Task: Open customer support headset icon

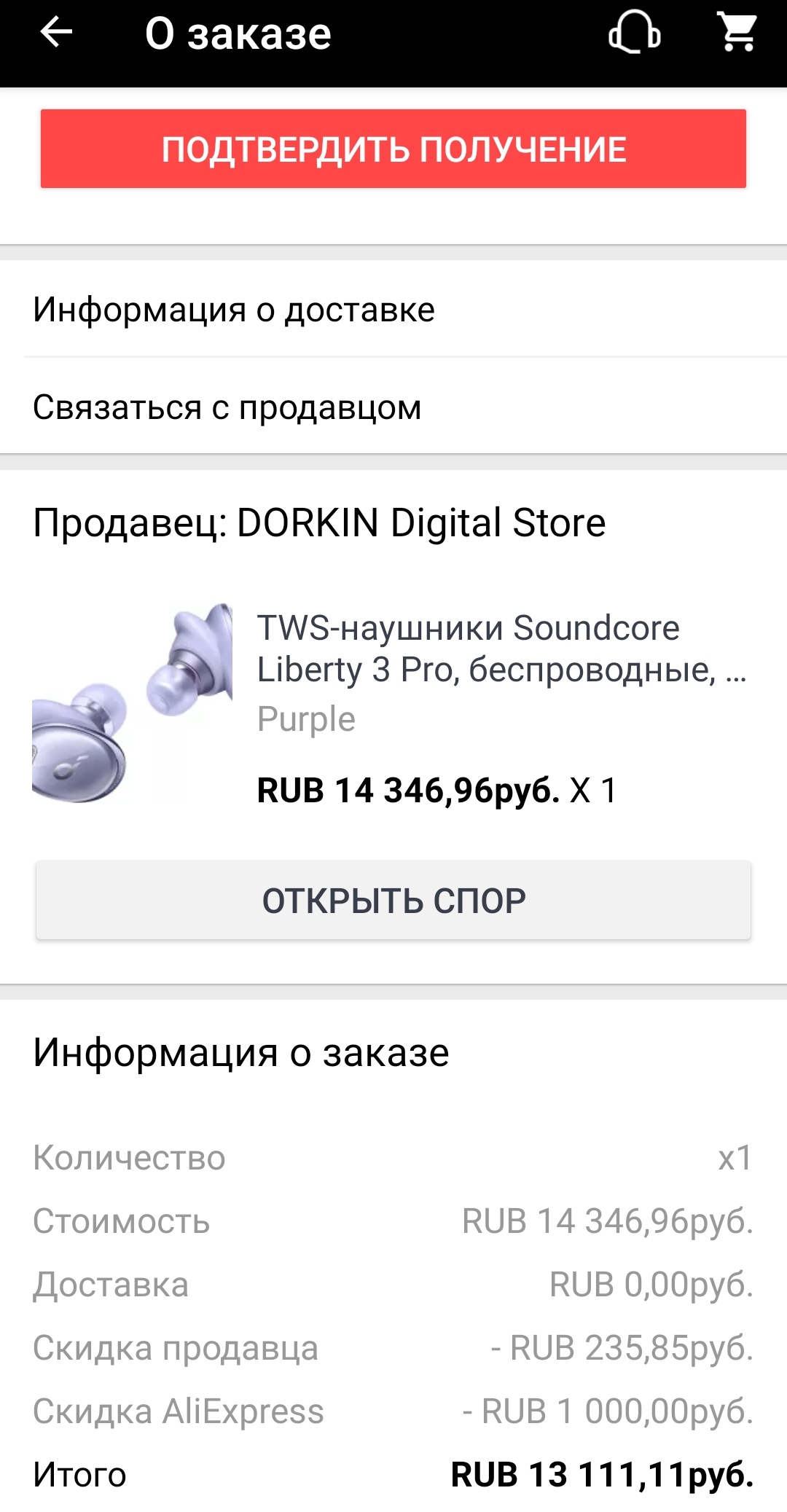Action: coord(634,33)
